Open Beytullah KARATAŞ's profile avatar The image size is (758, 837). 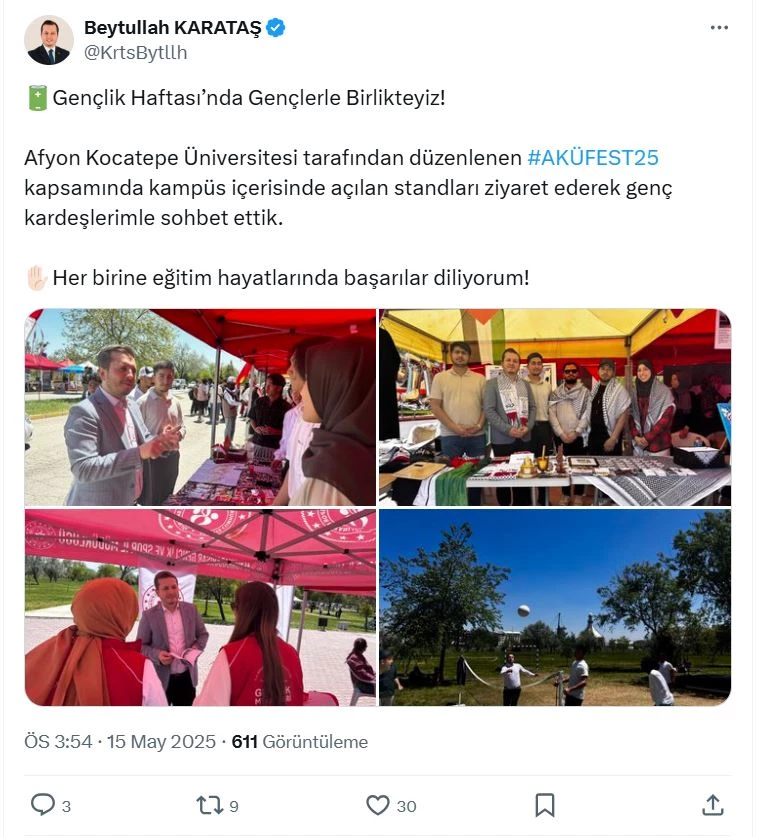point(49,40)
